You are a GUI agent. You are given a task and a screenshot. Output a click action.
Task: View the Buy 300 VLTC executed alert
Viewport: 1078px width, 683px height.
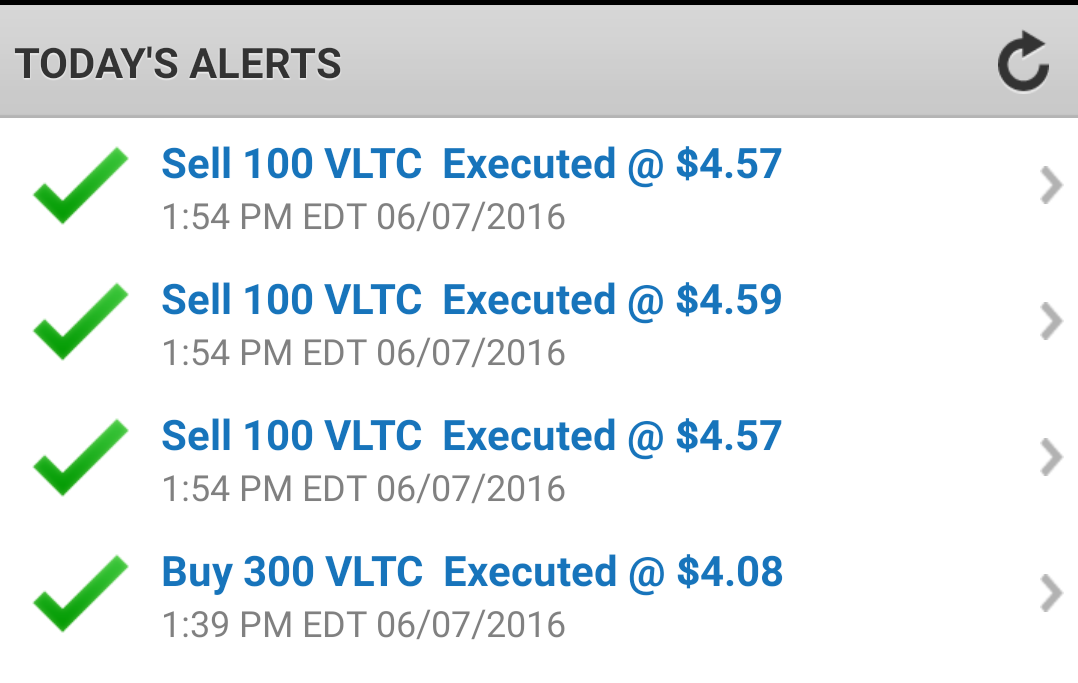click(x=471, y=594)
